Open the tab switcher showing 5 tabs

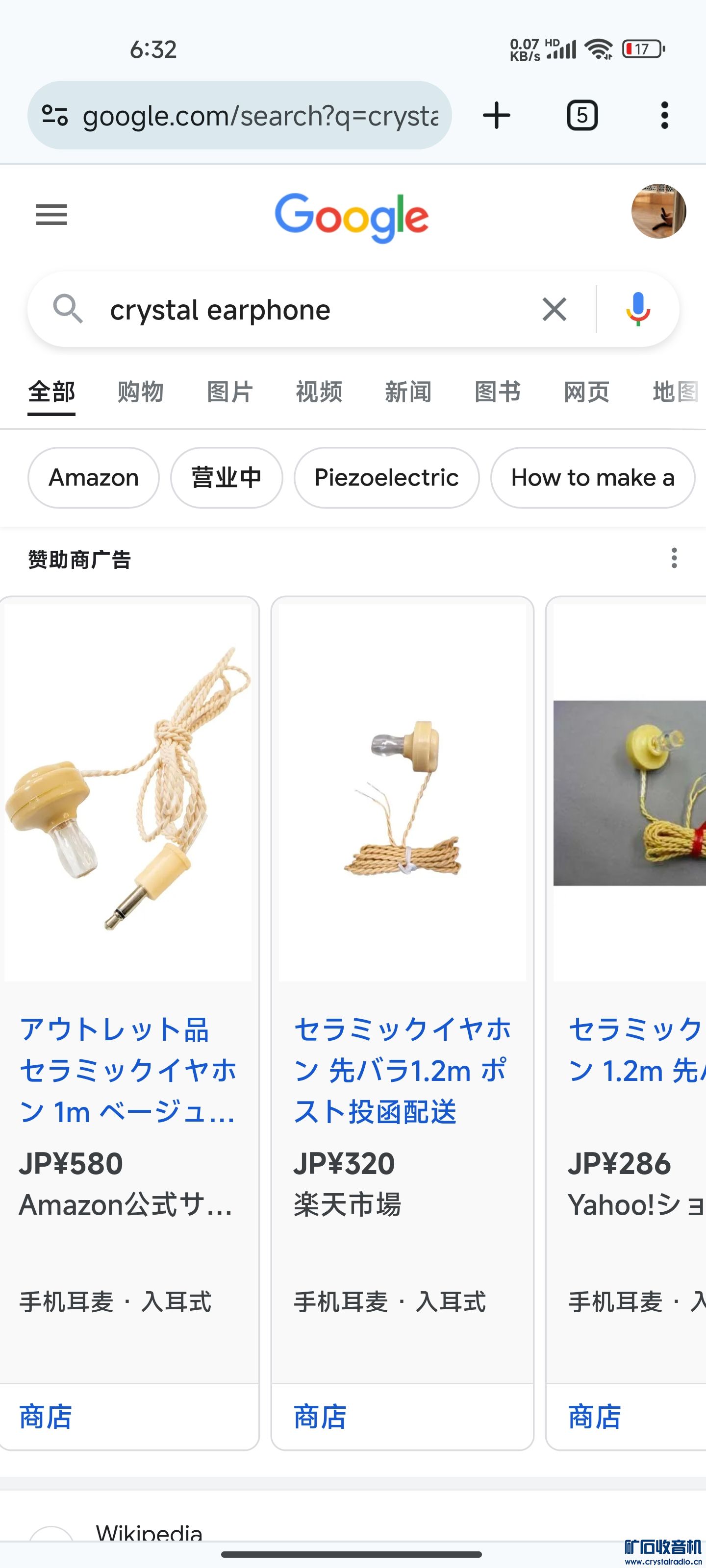(x=582, y=115)
